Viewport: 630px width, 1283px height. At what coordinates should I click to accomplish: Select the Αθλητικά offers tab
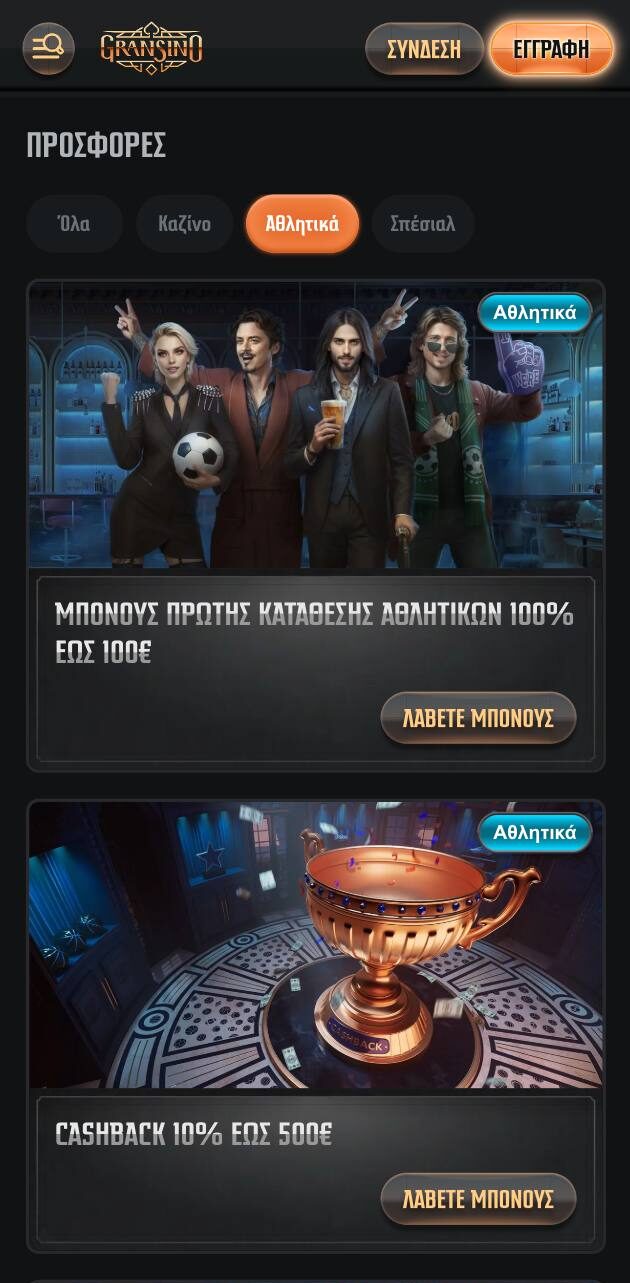tap(302, 224)
